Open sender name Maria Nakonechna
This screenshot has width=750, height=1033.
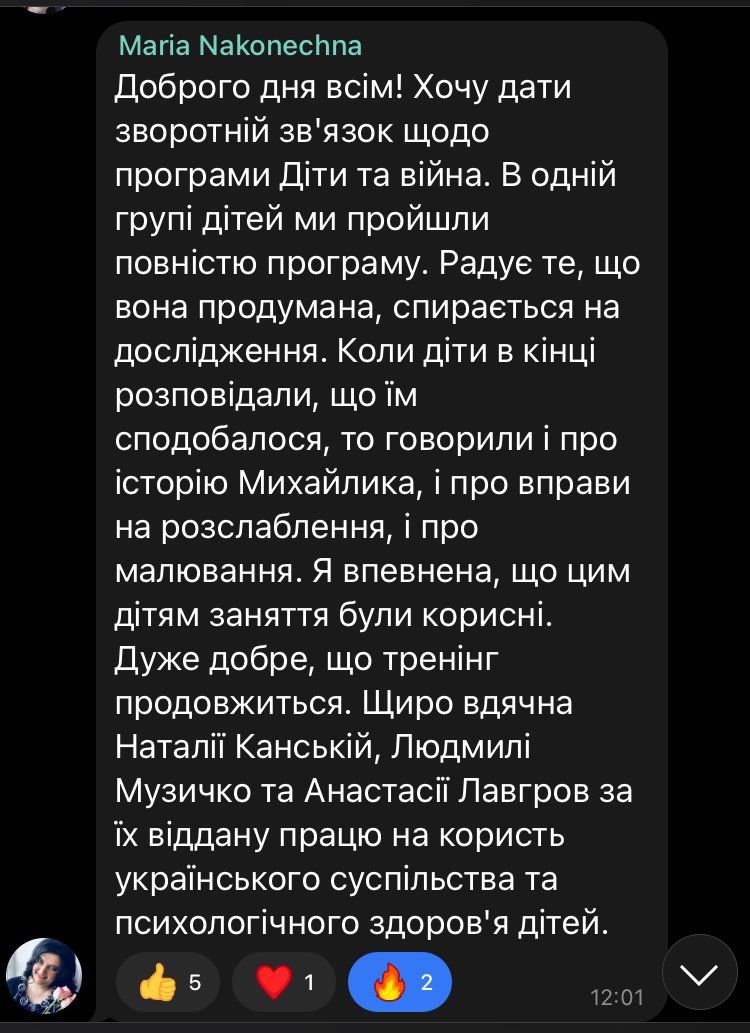coord(240,45)
